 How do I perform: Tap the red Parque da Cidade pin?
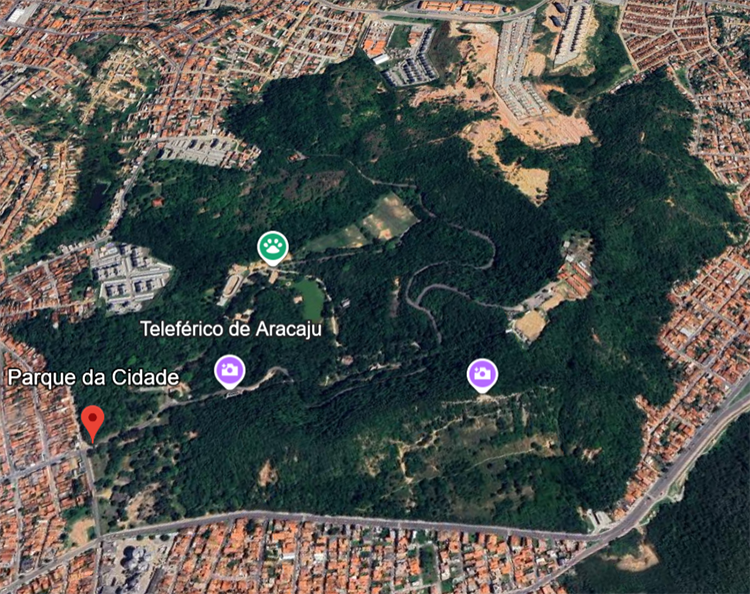tap(93, 420)
